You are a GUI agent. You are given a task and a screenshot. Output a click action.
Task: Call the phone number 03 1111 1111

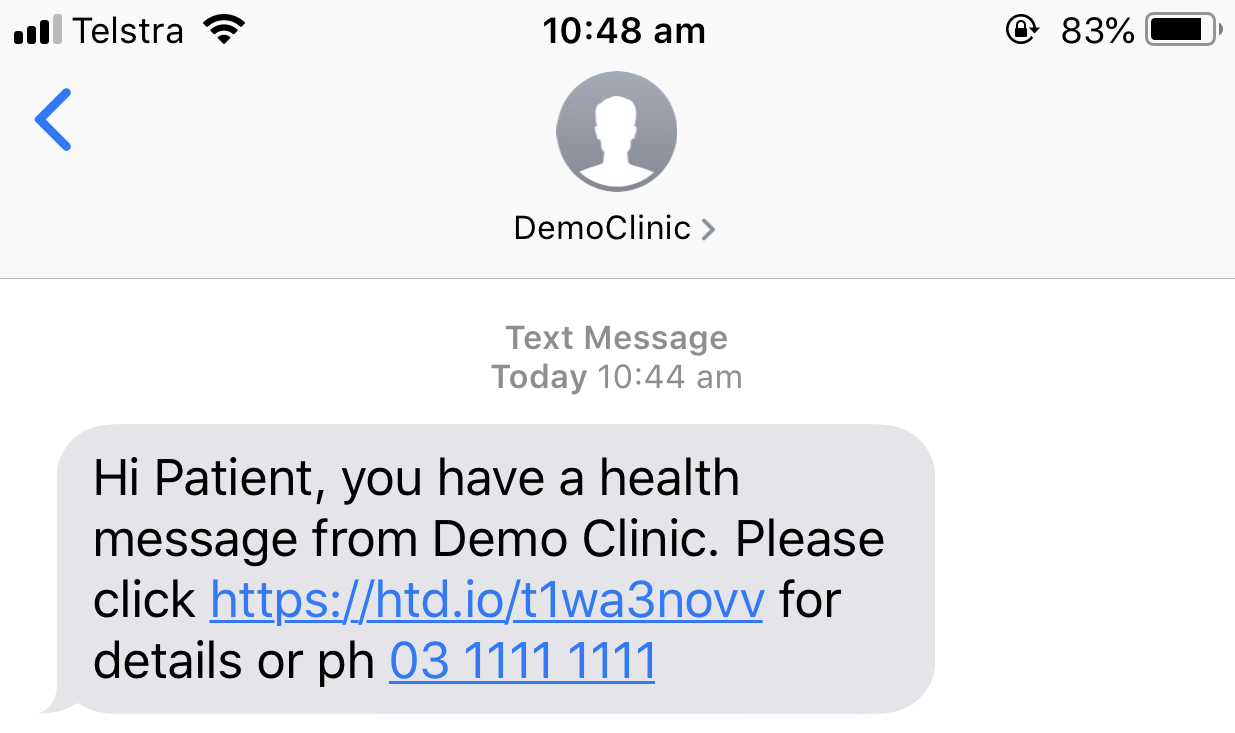pyautogui.click(x=522, y=661)
